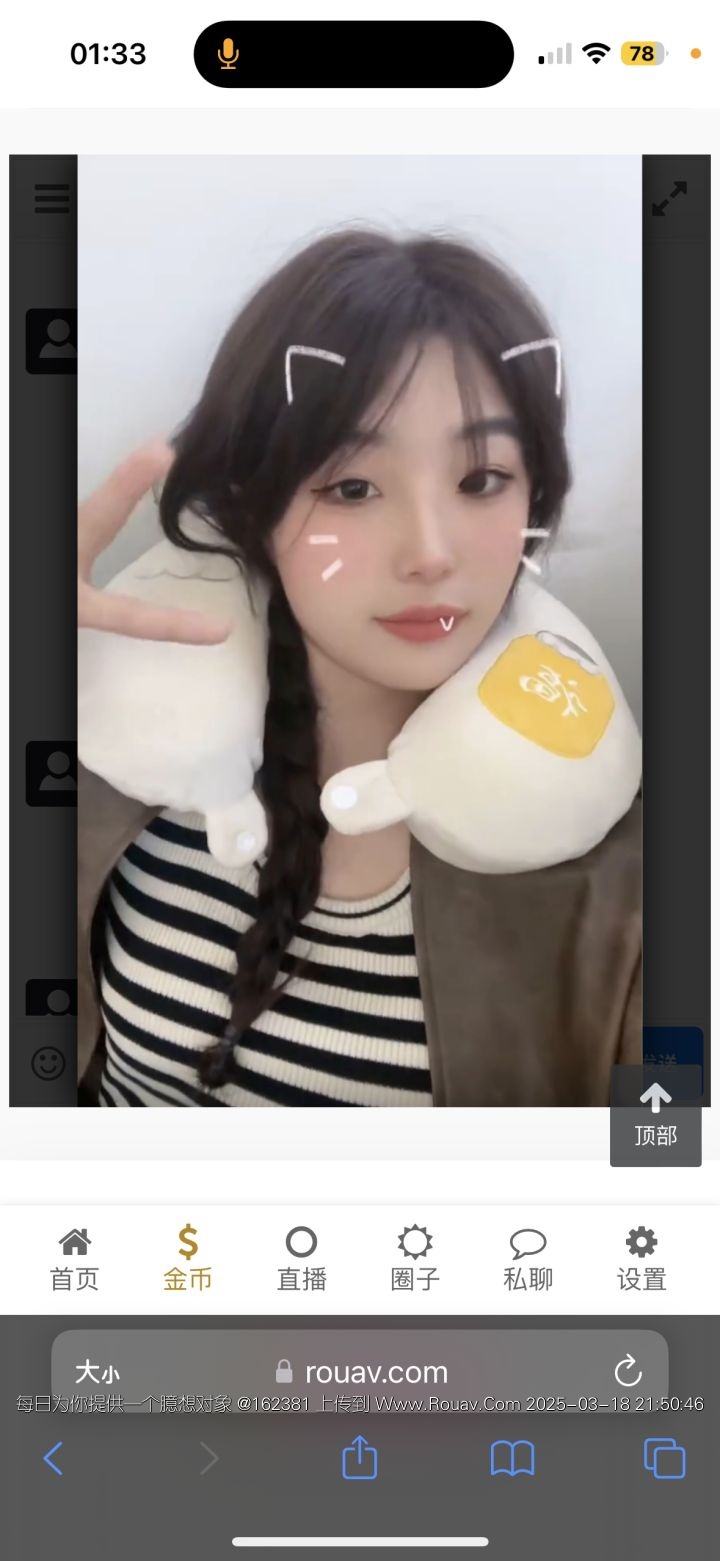This screenshot has width=720, height=1561.
Task: Open the 圈子 circles tab
Action: 415,1258
